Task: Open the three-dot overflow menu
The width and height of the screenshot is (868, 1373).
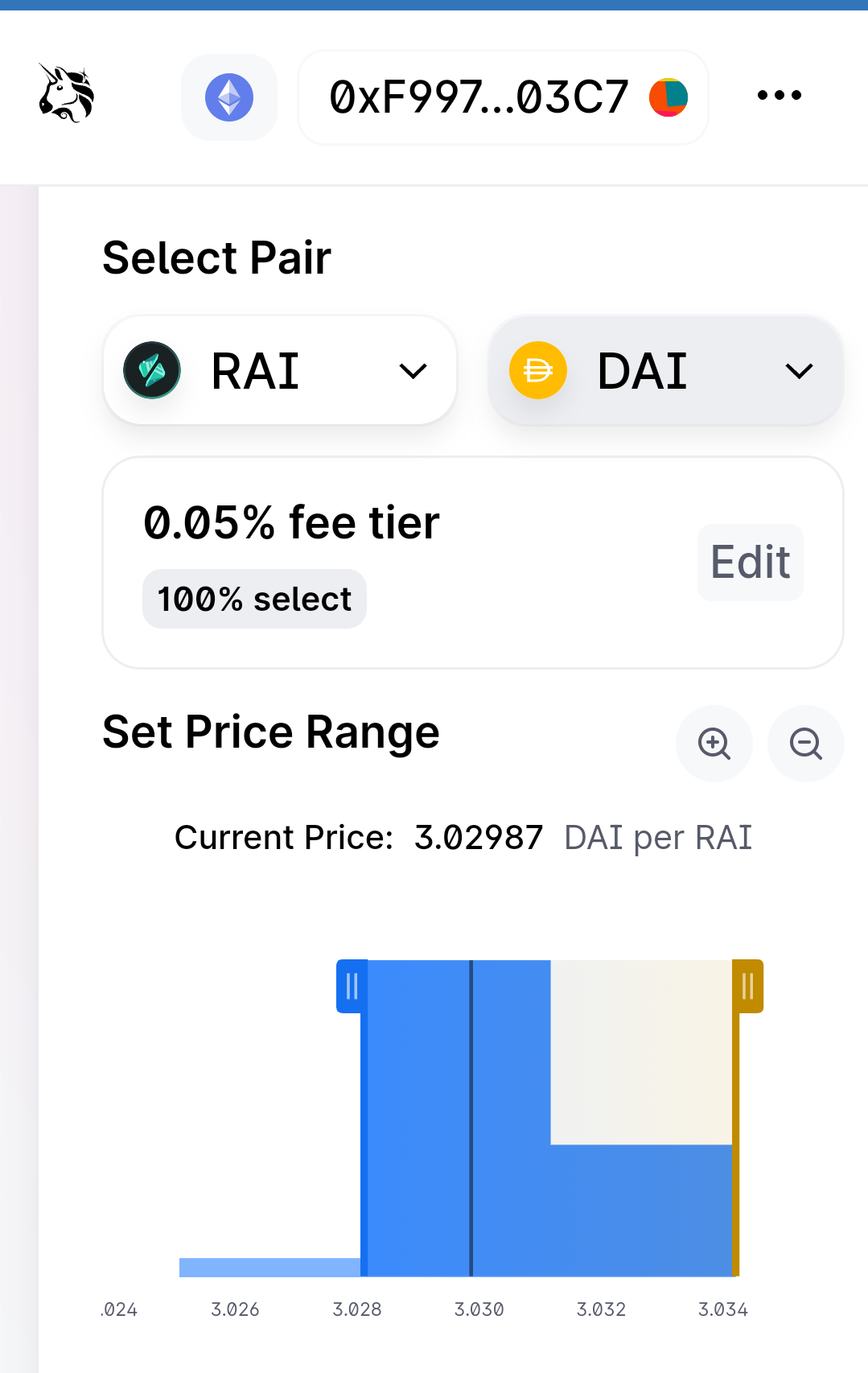Action: click(779, 96)
